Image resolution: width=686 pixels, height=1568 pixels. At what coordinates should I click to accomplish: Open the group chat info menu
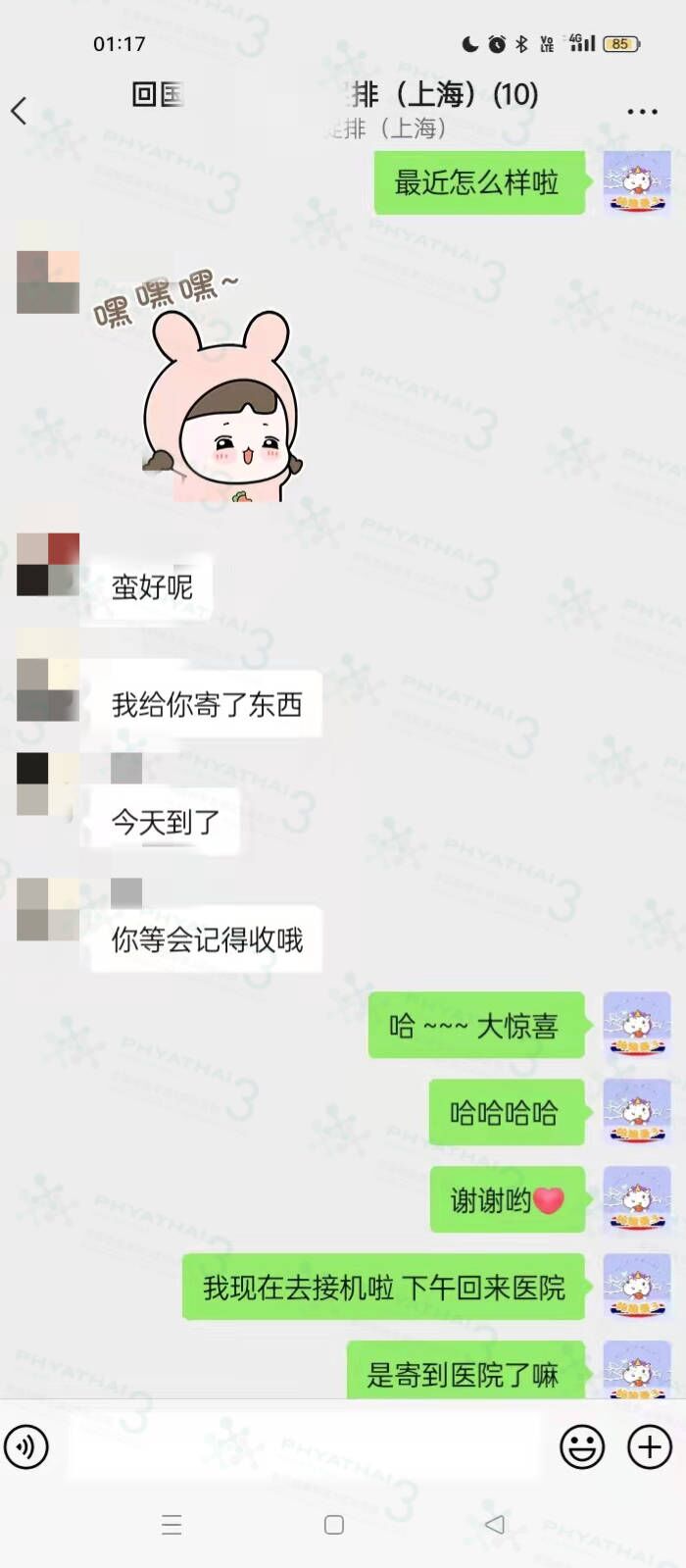pyautogui.click(x=642, y=112)
